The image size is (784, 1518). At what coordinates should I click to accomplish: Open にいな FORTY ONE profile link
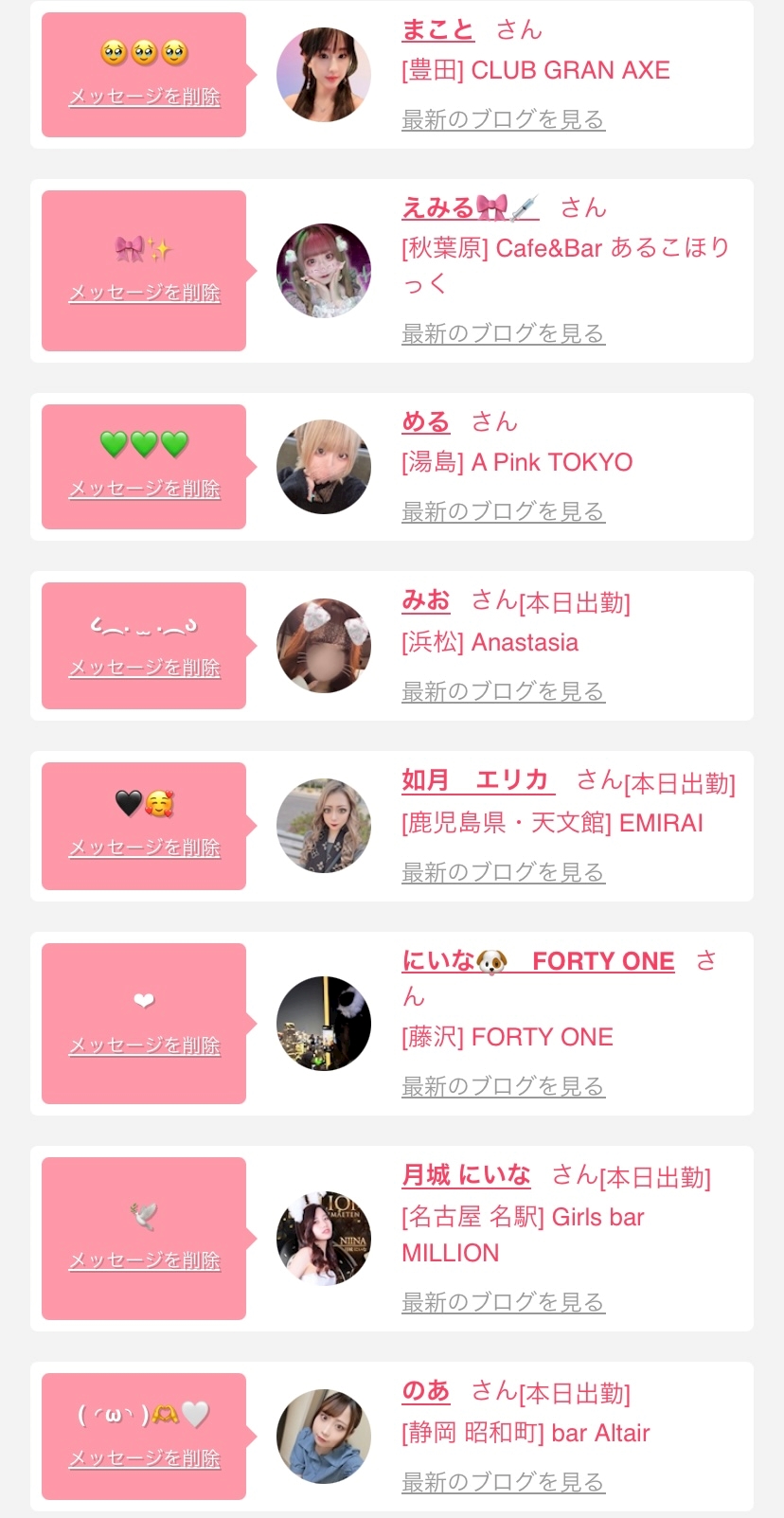coord(538,961)
